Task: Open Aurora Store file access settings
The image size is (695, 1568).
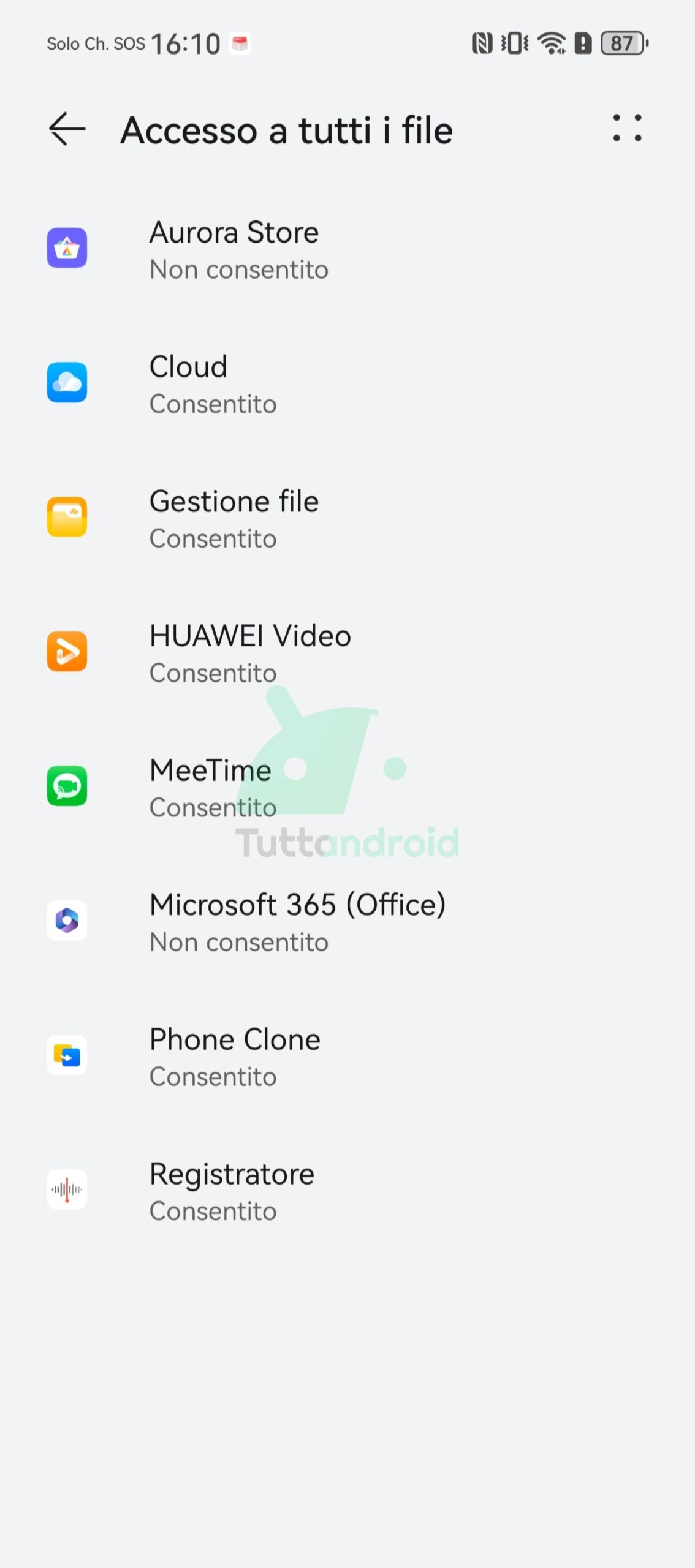Action: coord(347,249)
